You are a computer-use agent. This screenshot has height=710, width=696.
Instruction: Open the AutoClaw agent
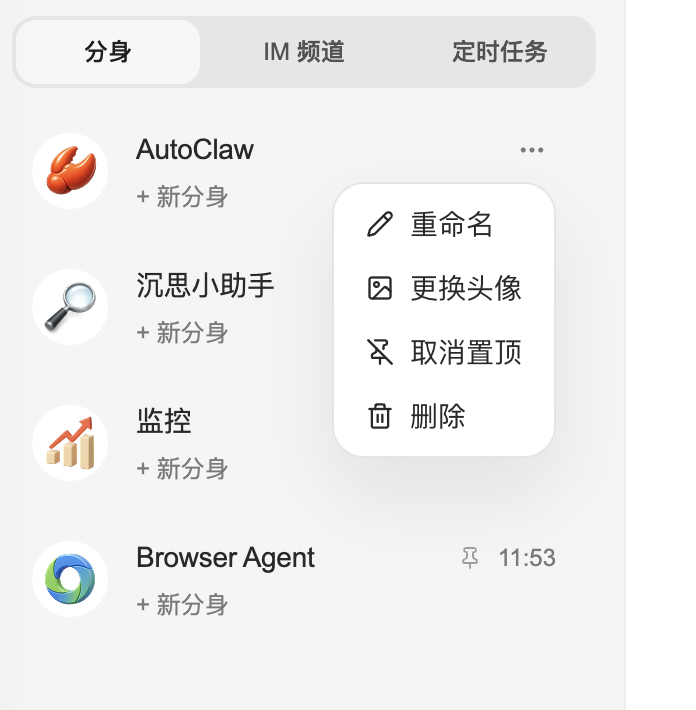click(195, 150)
